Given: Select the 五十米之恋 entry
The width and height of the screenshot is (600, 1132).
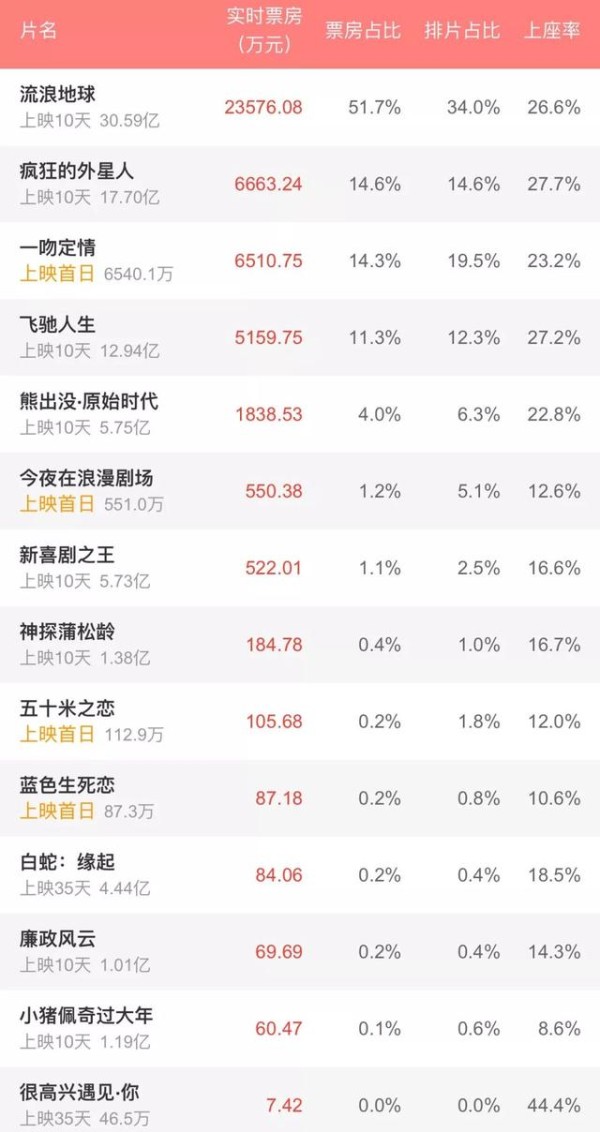Looking at the screenshot, I should point(300,721).
